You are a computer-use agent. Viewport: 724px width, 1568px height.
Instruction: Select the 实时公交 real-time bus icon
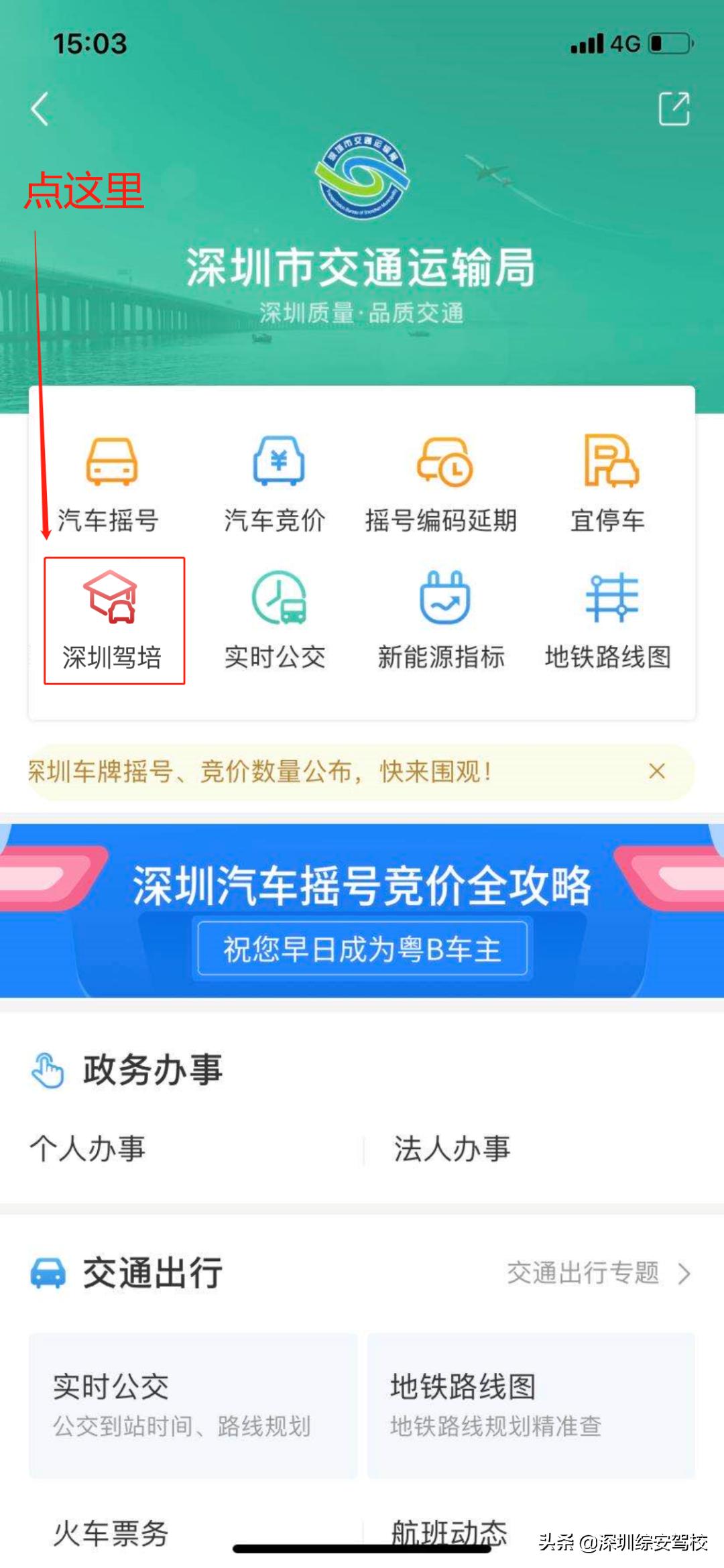coord(276,620)
